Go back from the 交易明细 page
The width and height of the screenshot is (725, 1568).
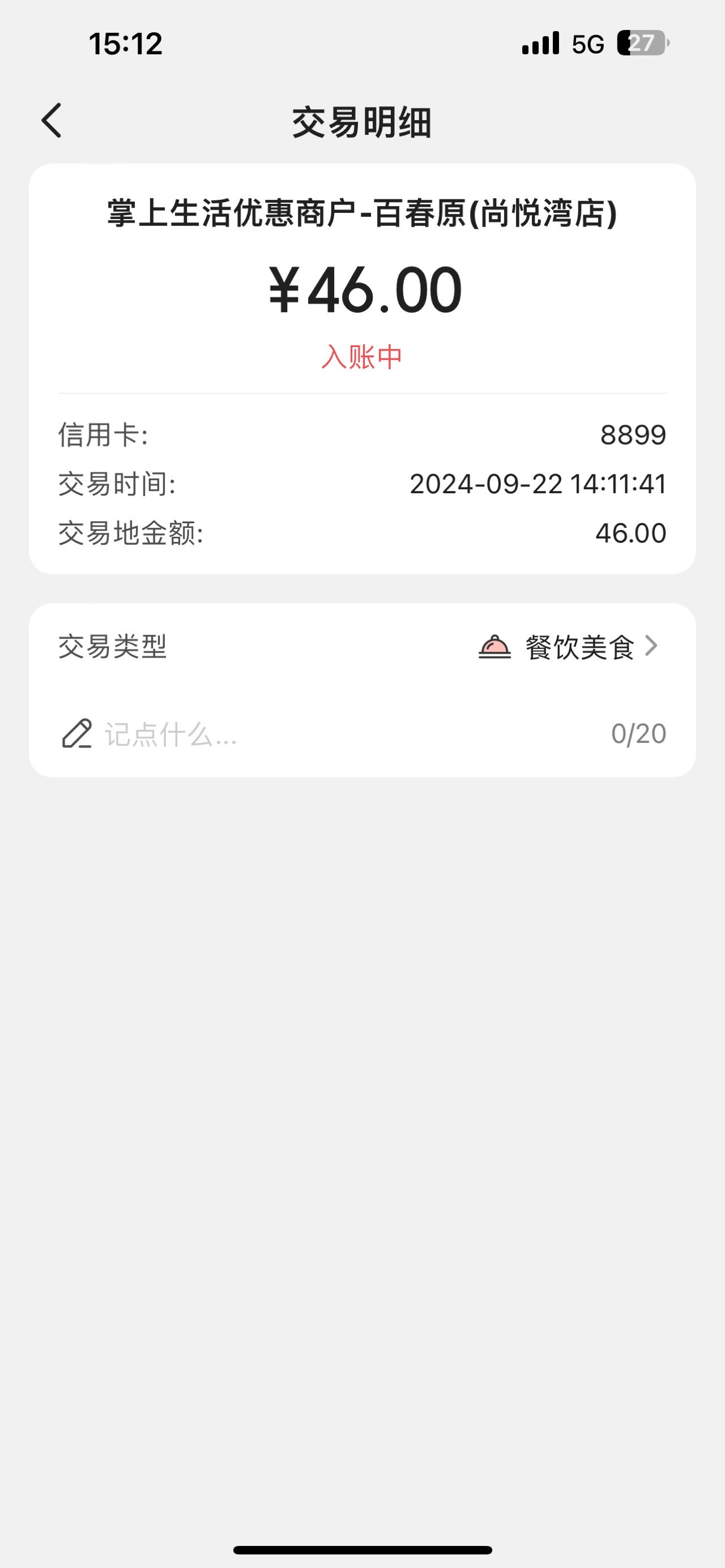coord(52,121)
